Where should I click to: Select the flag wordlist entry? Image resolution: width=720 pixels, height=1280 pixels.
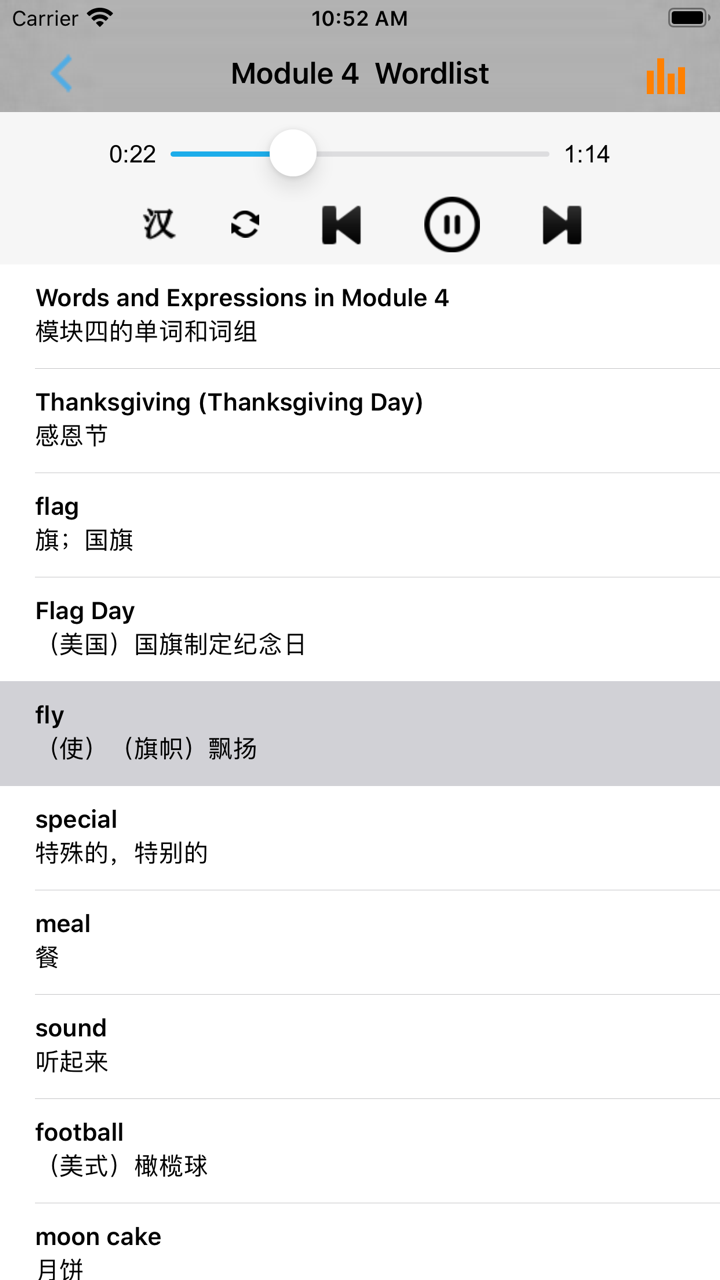pyautogui.click(x=360, y=523)
